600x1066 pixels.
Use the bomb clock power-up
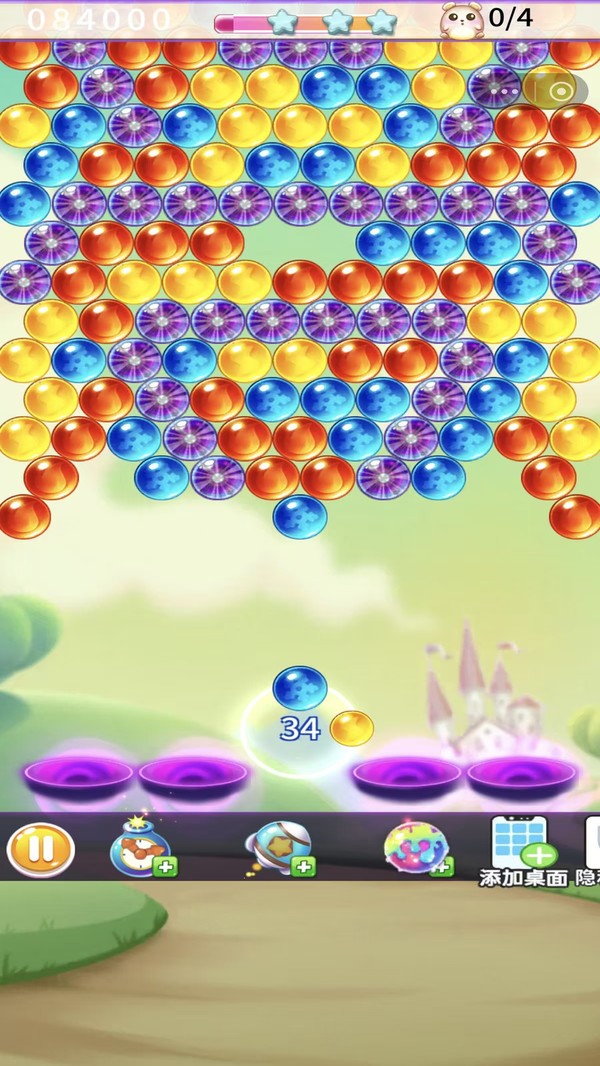141,847
